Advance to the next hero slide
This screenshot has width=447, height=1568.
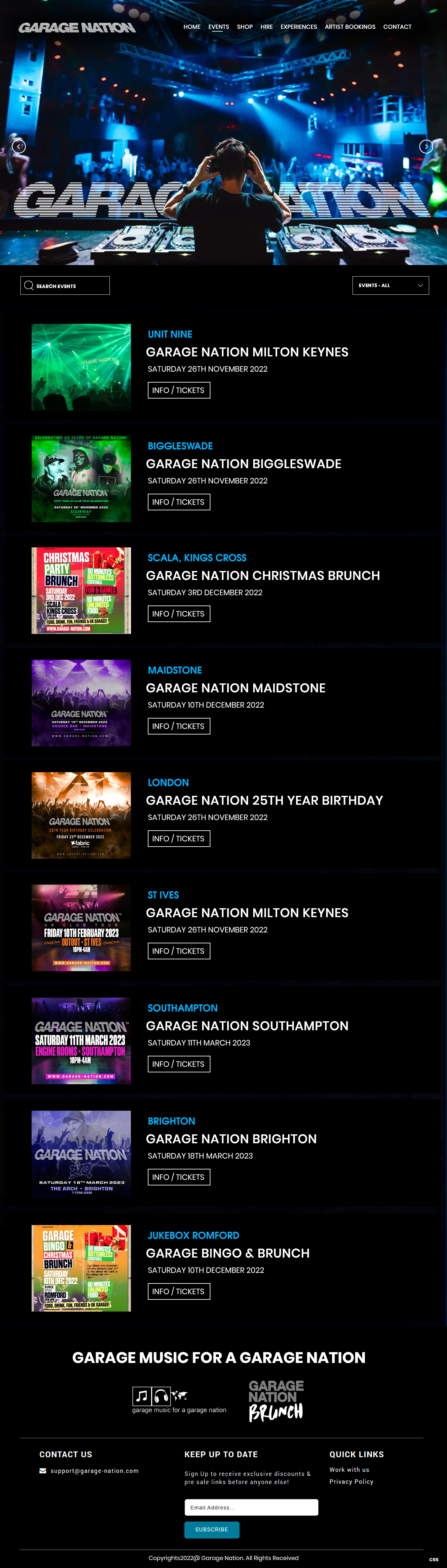426,147
